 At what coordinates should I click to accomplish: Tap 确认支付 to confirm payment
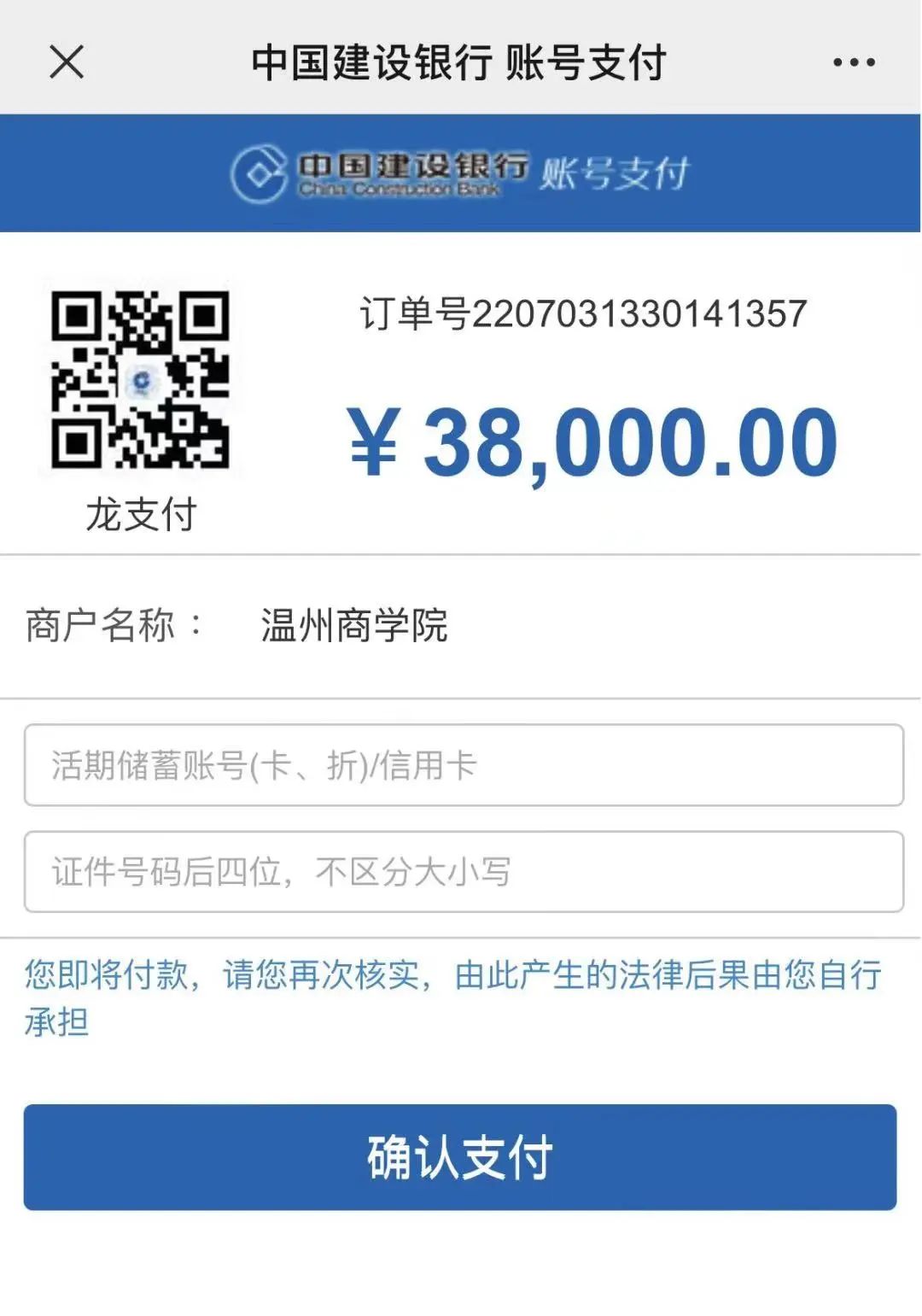460,1157
